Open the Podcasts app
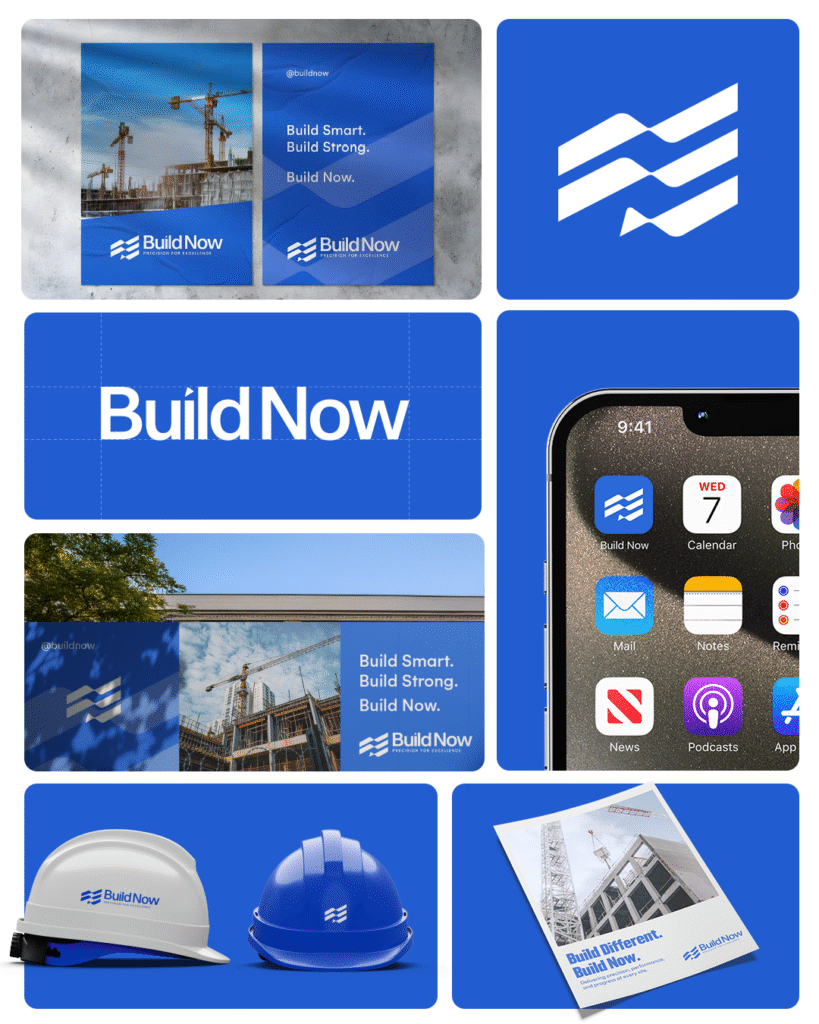This screenshot has height=1024, width=819. 711,707
